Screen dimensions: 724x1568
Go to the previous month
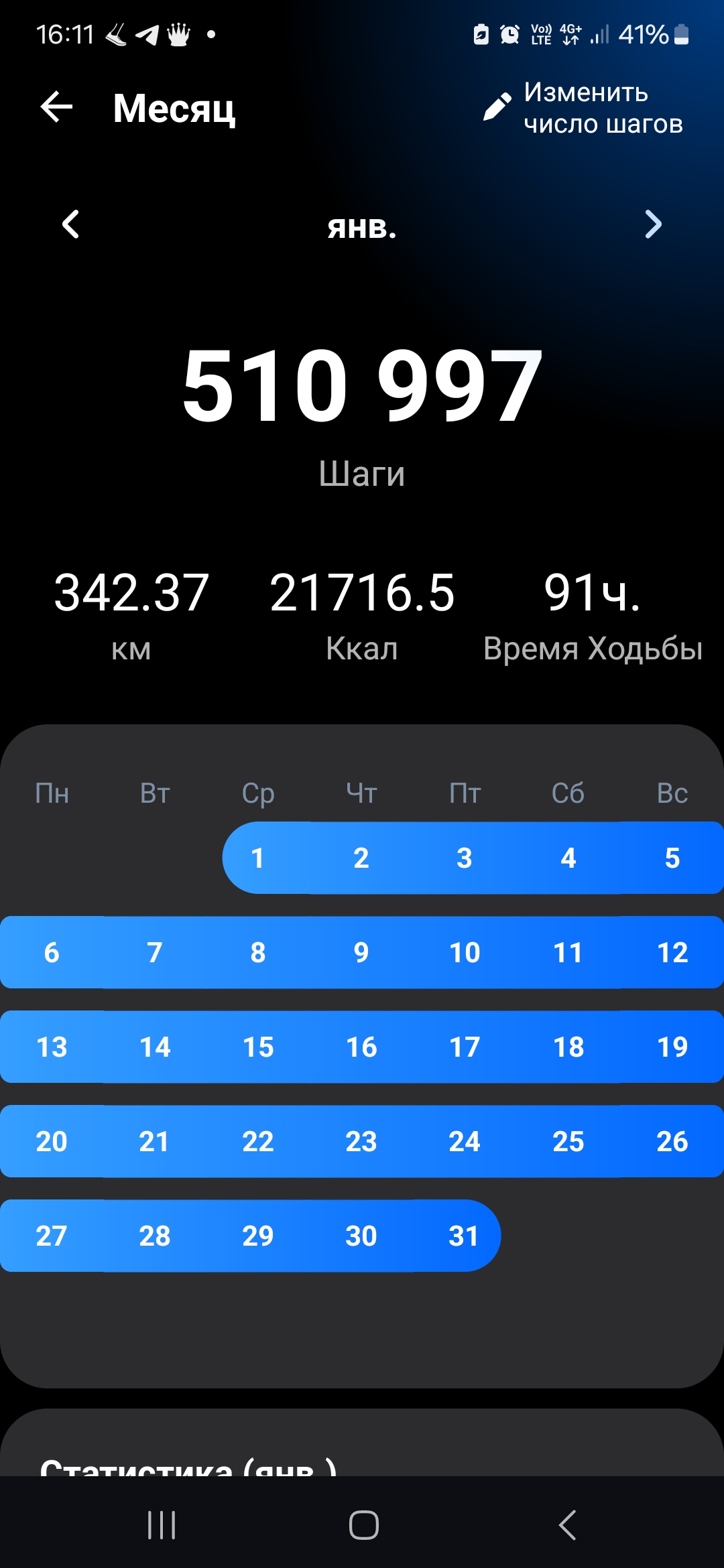pos(70,224)
